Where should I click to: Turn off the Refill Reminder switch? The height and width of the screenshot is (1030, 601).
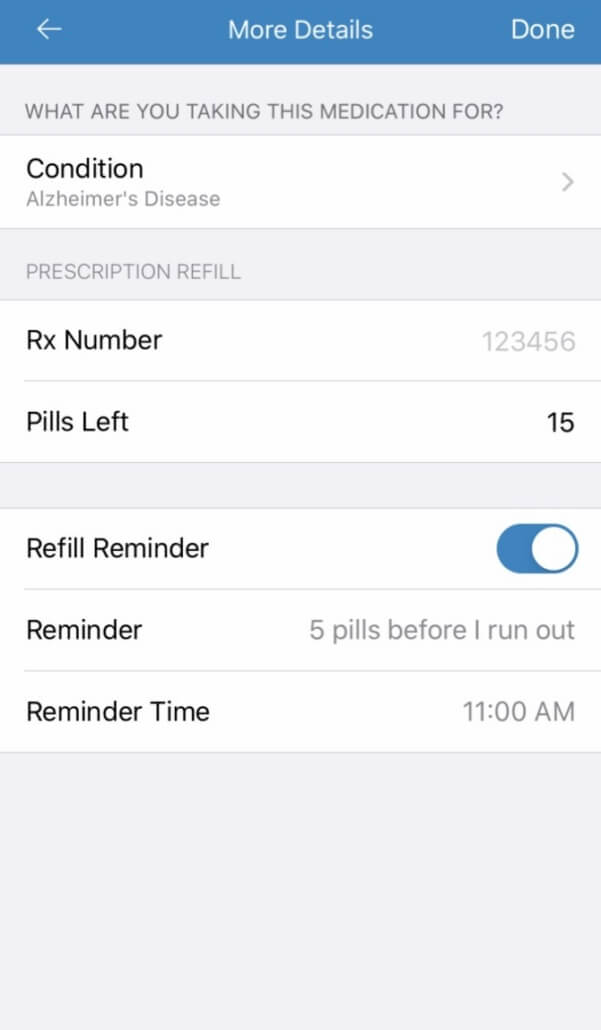coord(537,549)
